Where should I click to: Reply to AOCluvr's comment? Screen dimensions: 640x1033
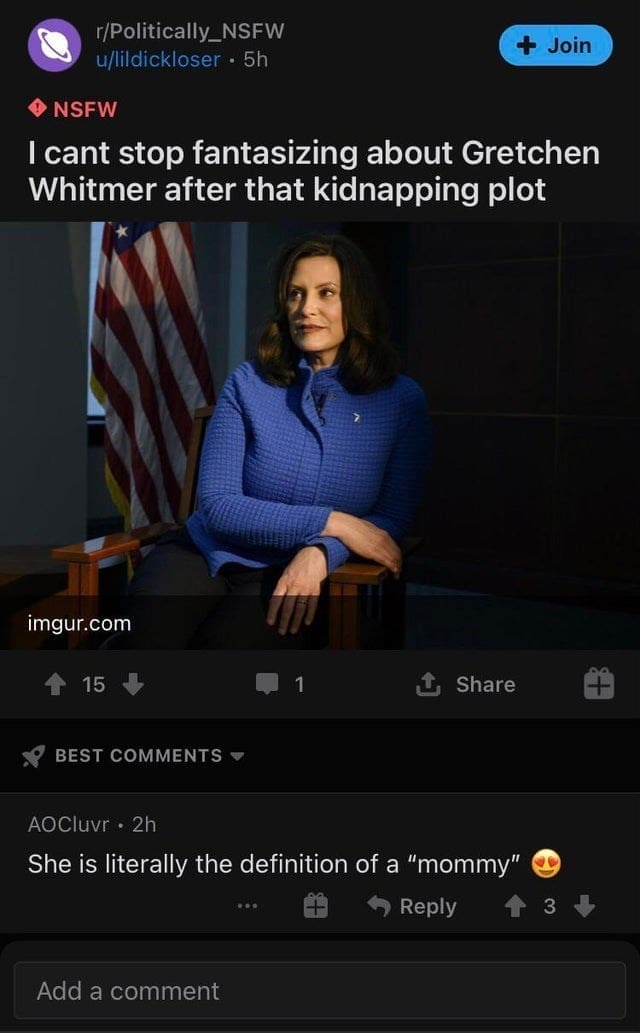tap(412, 906)
